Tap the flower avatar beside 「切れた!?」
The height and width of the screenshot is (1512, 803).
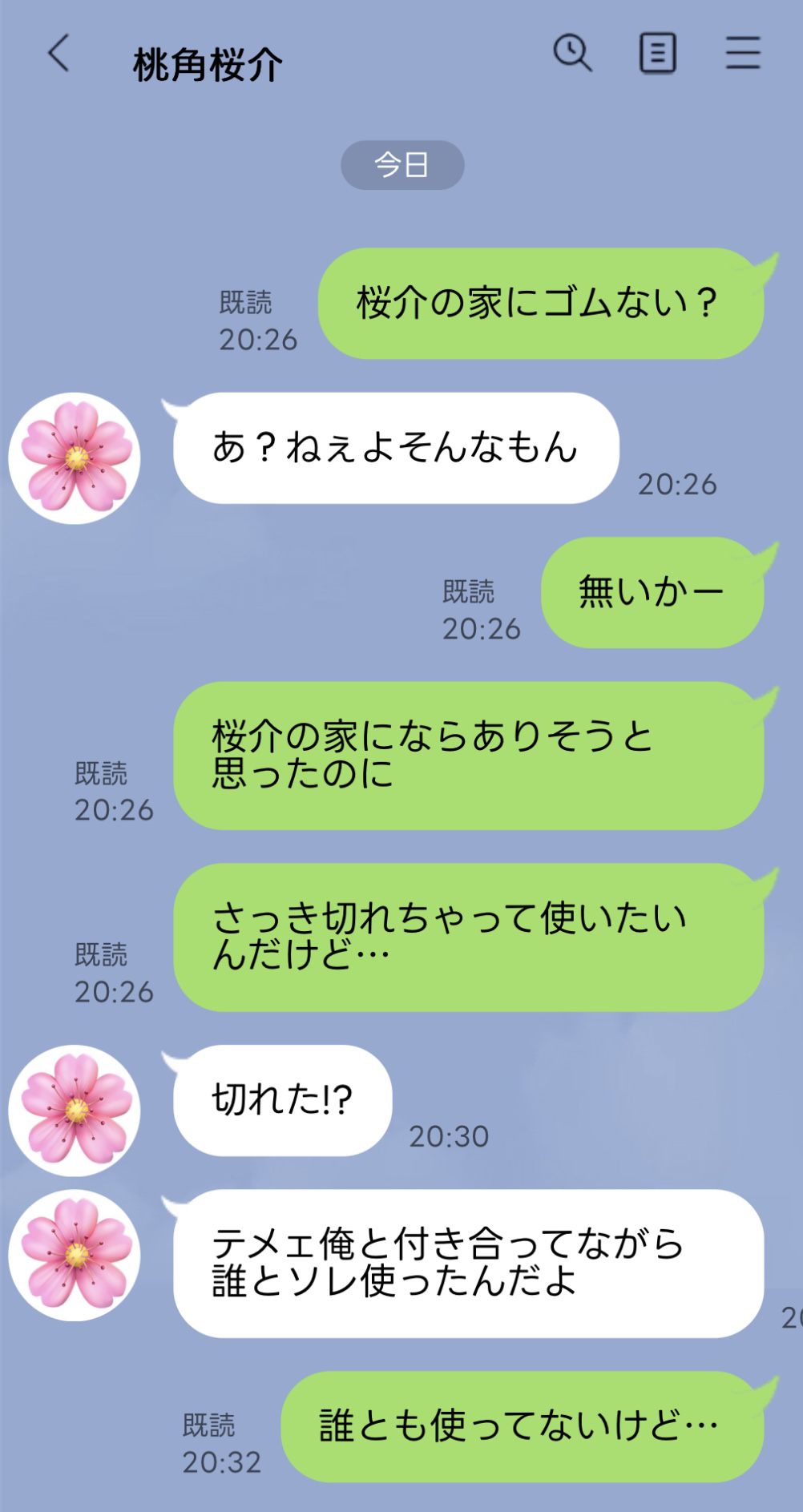(x=75, y=1111)
